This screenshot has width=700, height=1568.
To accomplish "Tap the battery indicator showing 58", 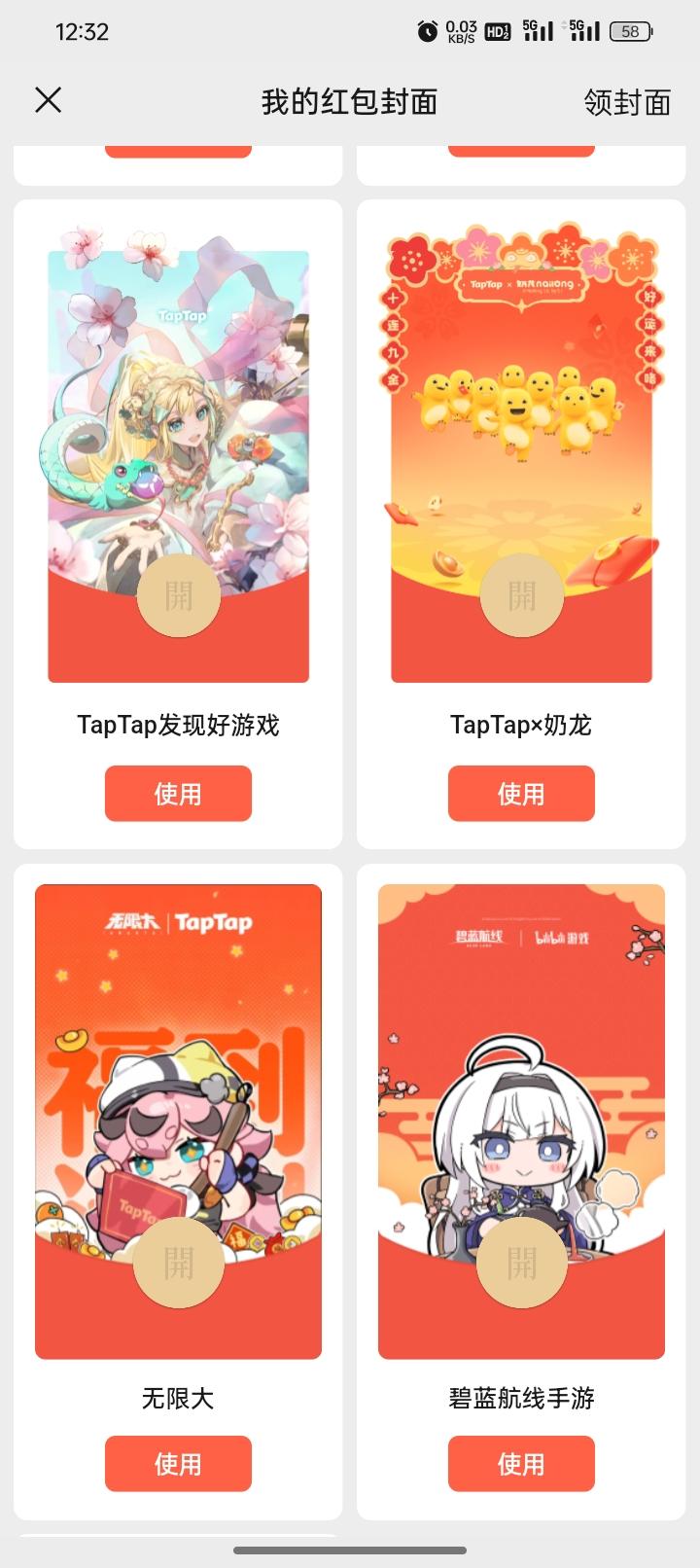I will click(631, 30).
